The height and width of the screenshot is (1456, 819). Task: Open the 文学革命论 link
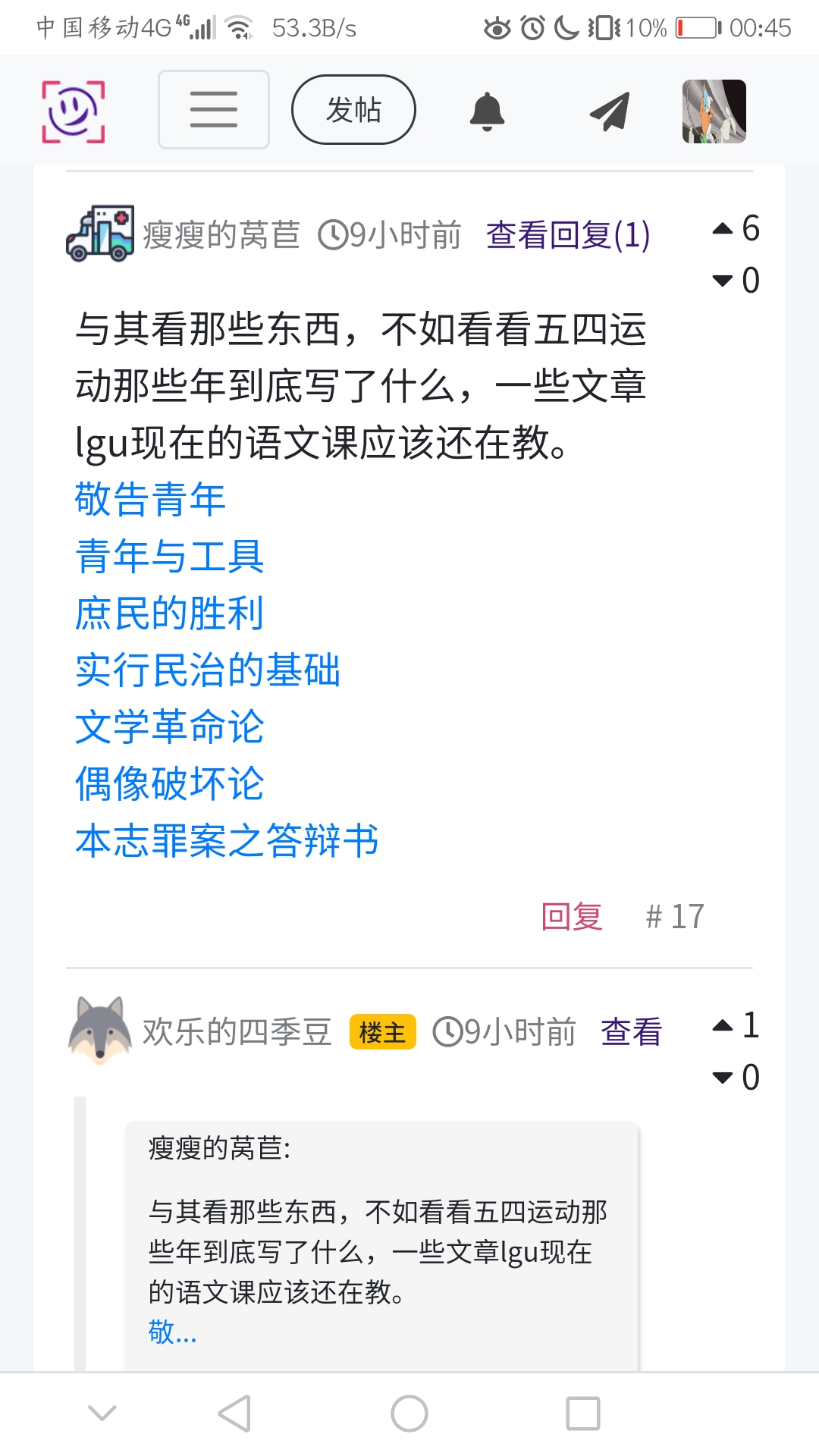tap(169, 726)
